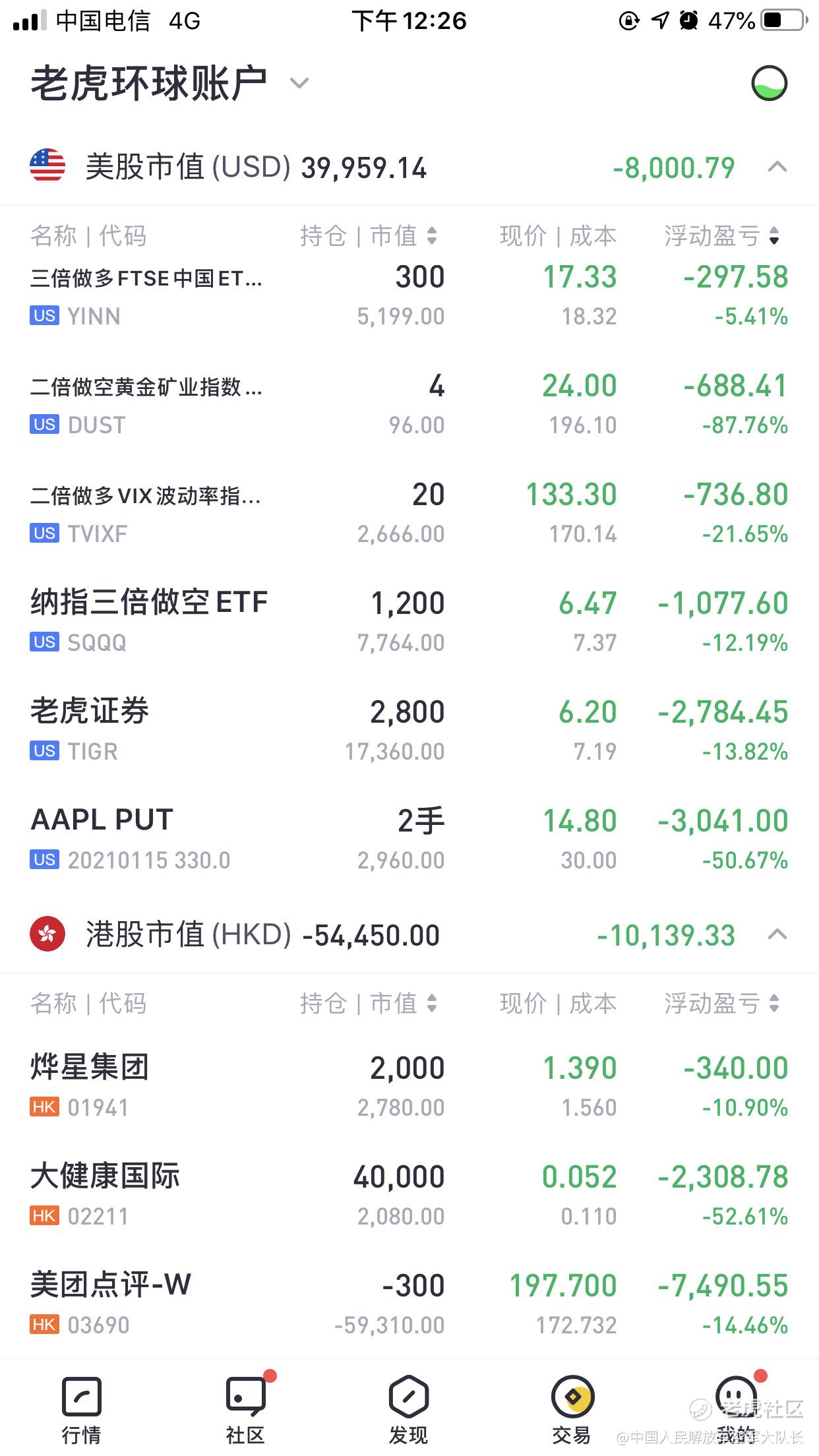Open the YINN position row
819x1456 pixels.
tap(409, 297)
